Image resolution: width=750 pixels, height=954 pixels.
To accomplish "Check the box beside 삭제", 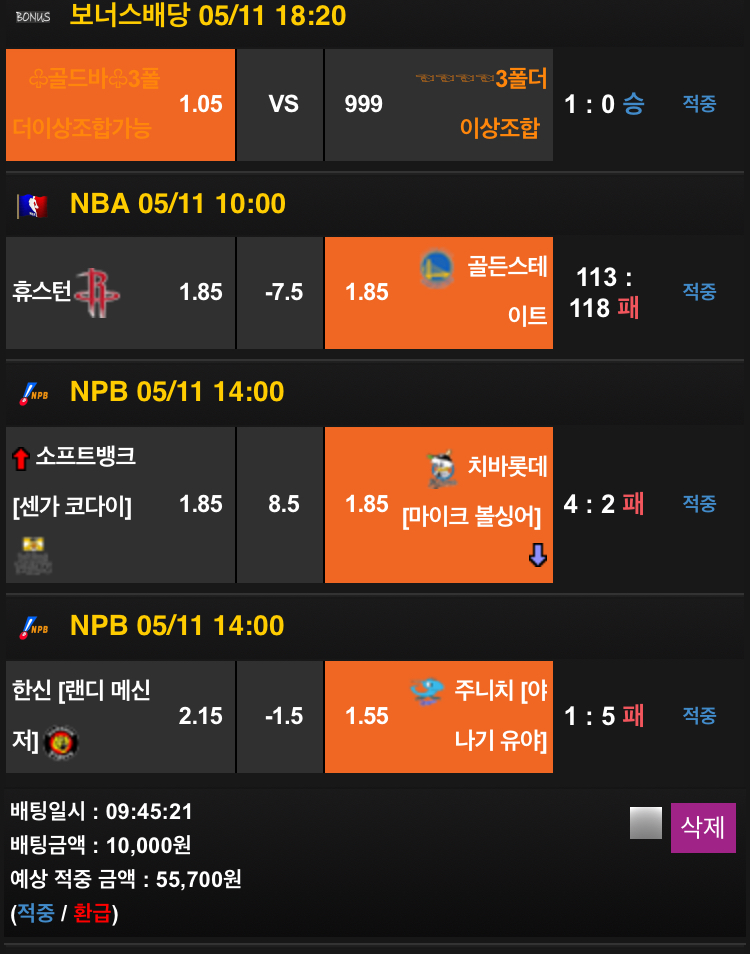I will (x=646, y=823).
